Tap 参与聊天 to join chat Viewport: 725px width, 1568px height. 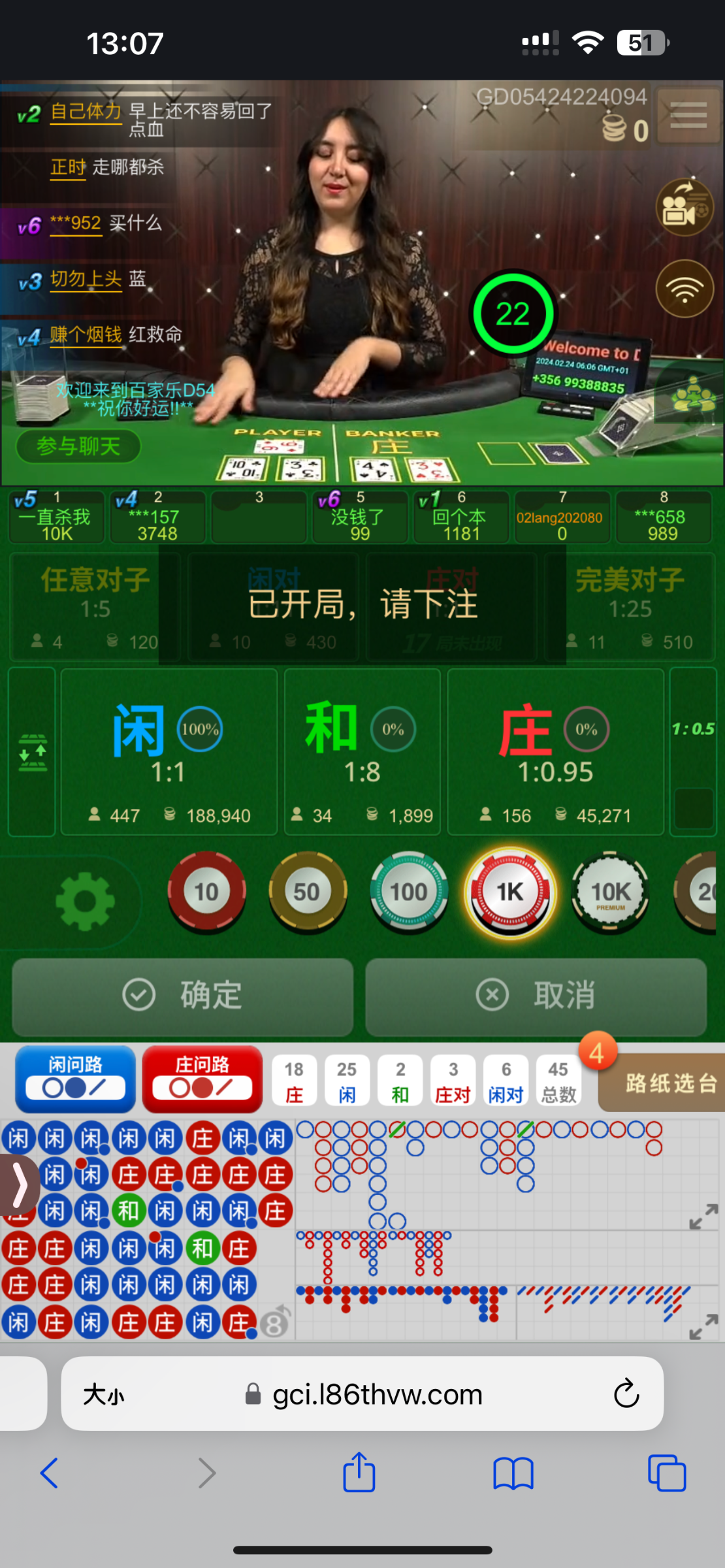(x=78, y=446)
